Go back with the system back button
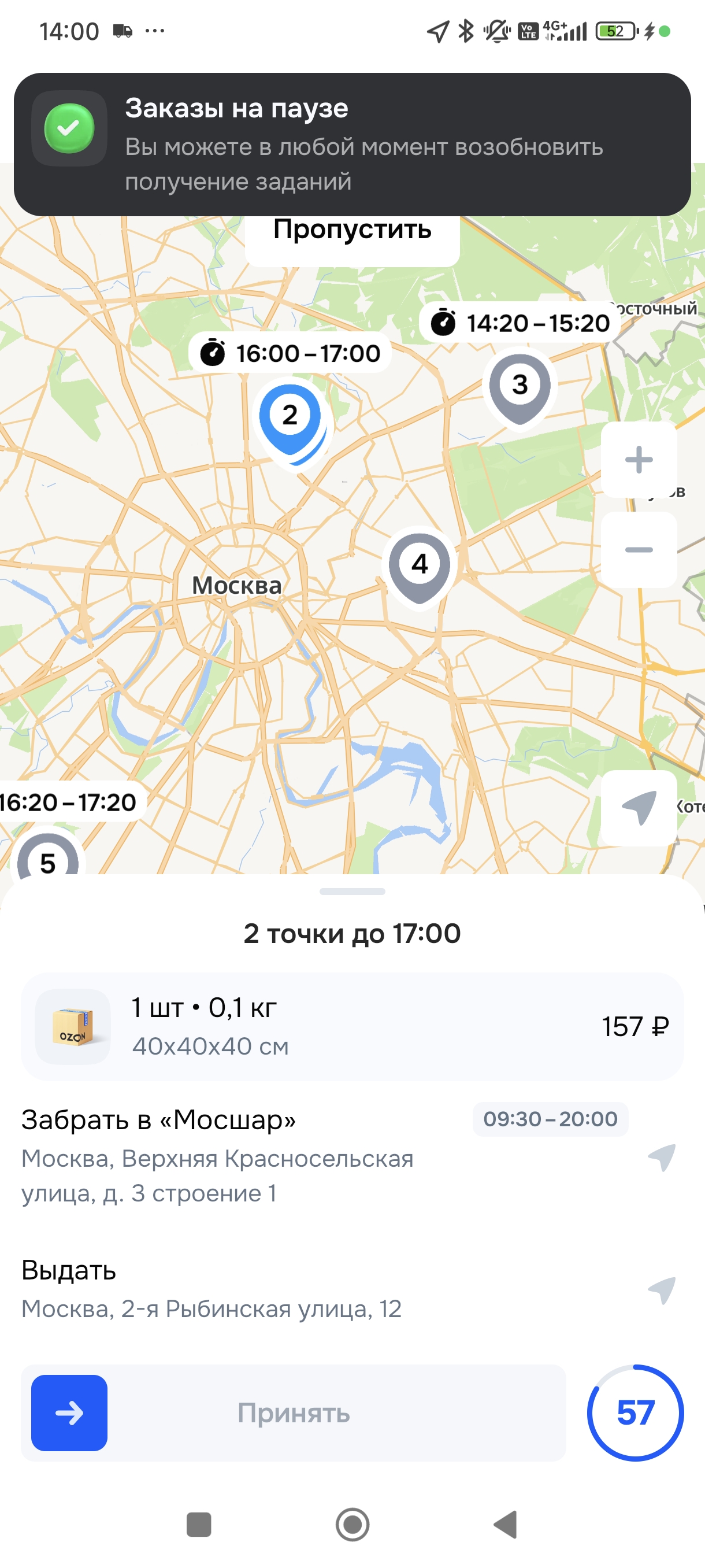Viewport: 705px width, 1568px height. coord(505,1524)
